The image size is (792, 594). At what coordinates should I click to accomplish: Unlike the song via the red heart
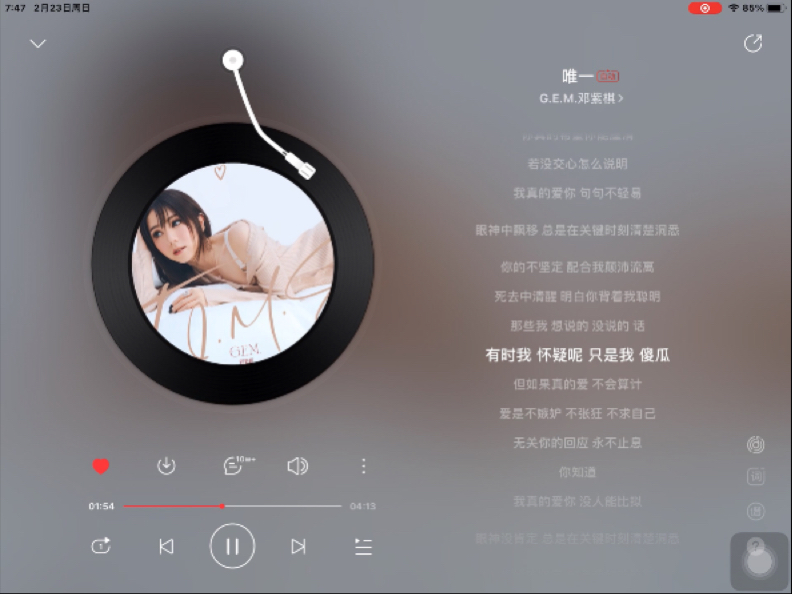[100, 466]
